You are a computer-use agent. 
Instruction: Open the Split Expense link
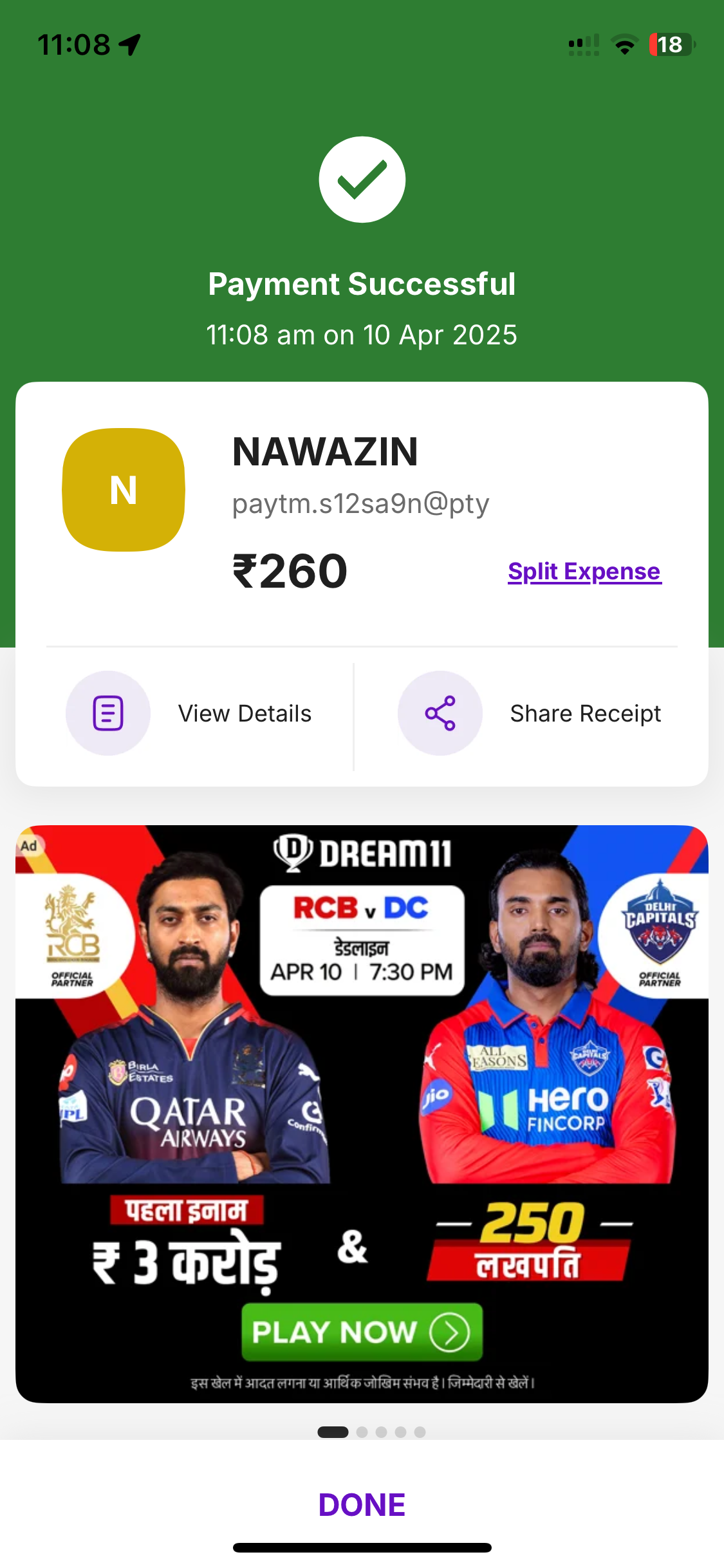pos(584,572)
